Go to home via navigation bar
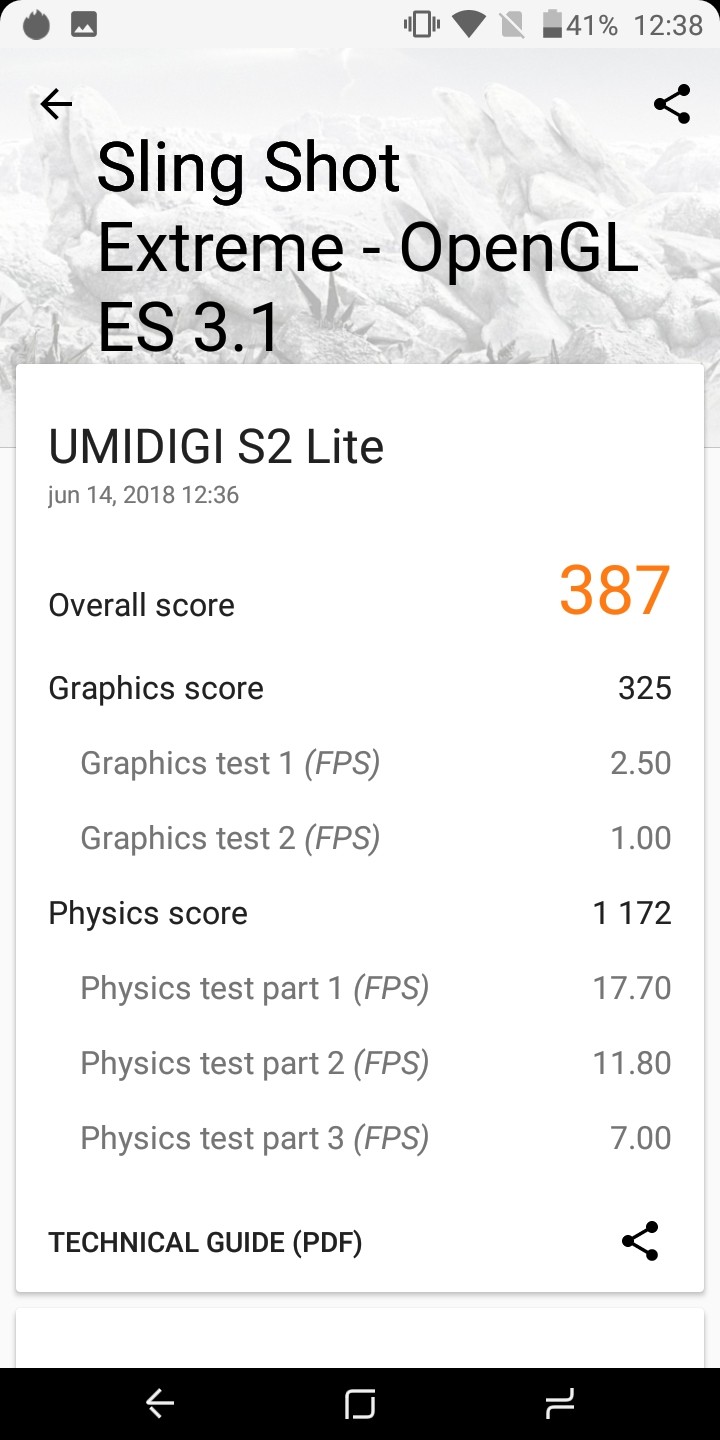The image size is (720, 1440). pos(360,1404)
